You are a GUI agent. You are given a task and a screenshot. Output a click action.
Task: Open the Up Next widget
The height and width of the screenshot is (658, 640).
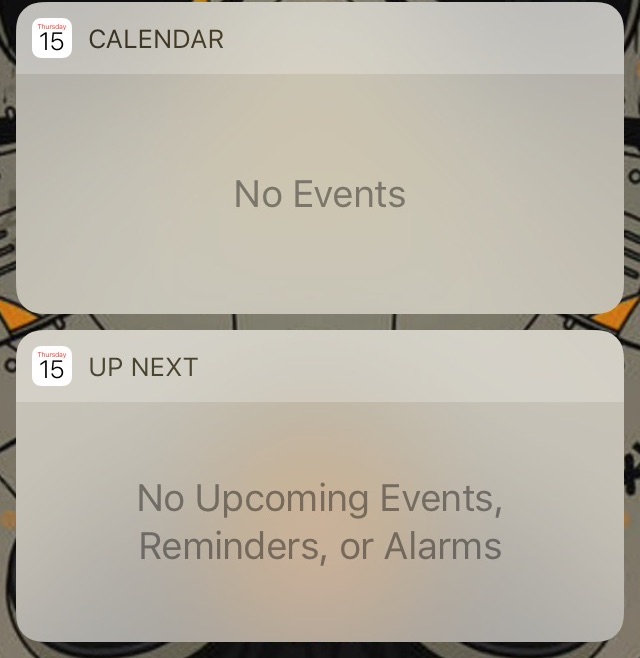(x=320, y=521)
